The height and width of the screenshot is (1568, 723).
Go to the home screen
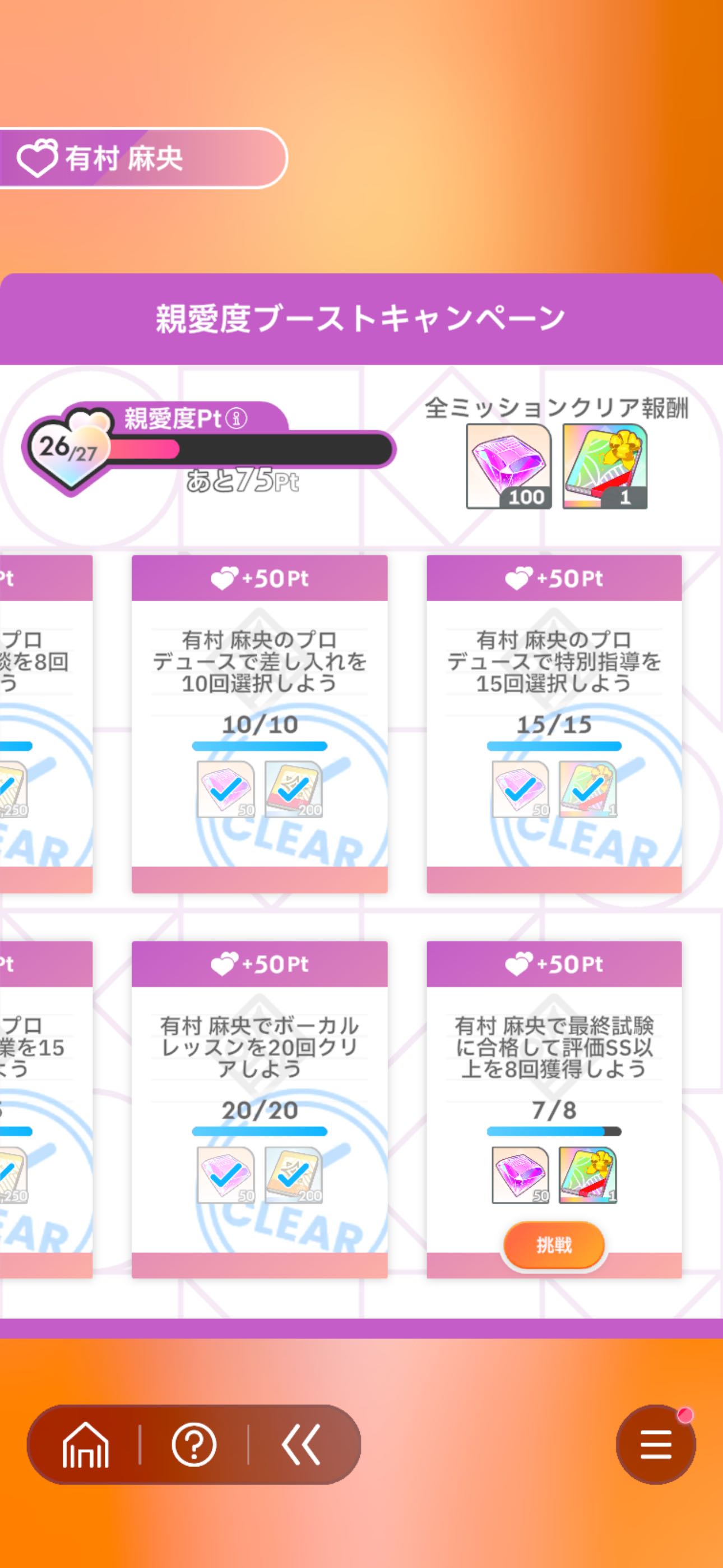[85, 1445]
